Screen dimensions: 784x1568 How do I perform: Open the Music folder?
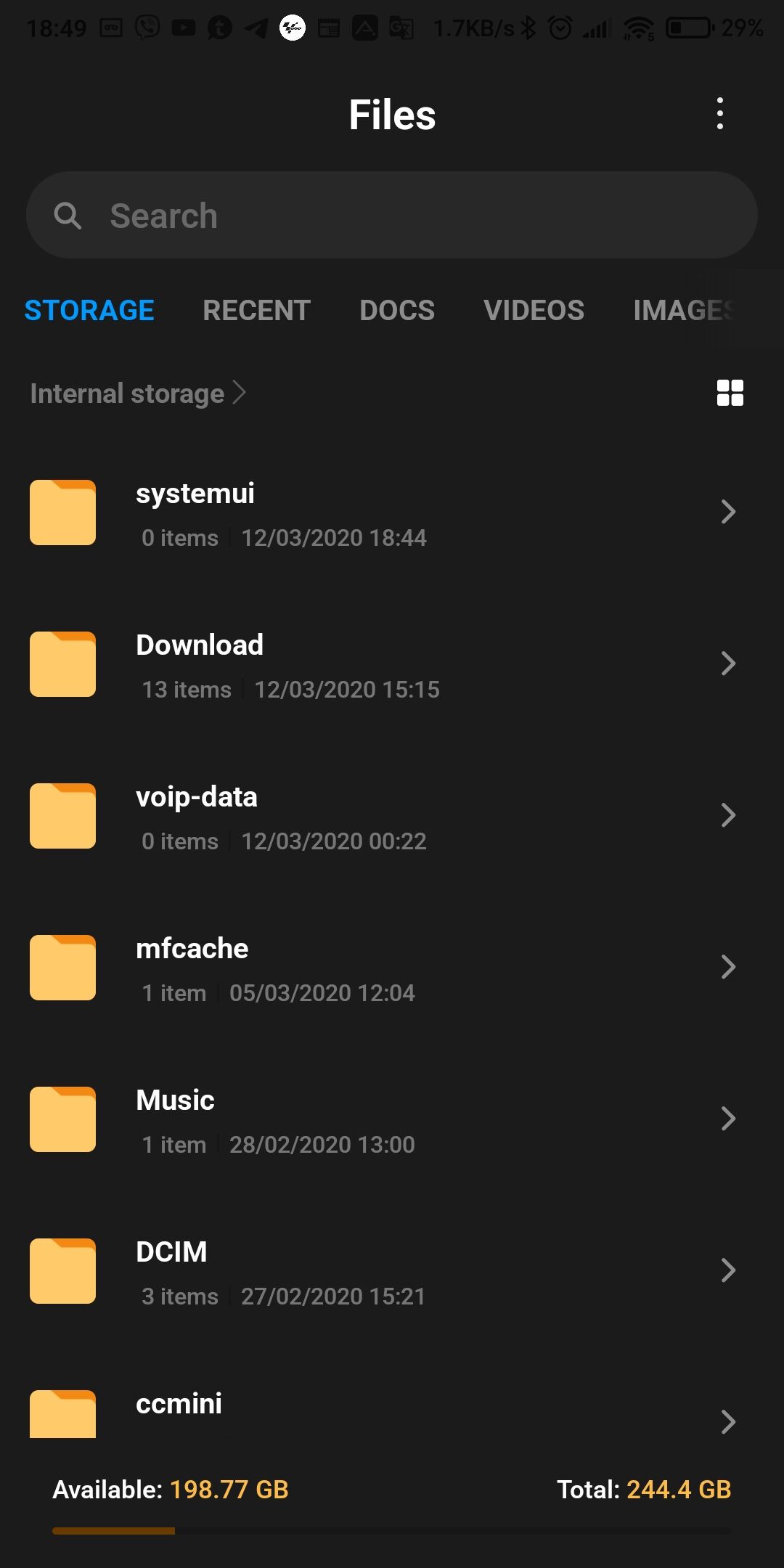tap(392, 1119)
